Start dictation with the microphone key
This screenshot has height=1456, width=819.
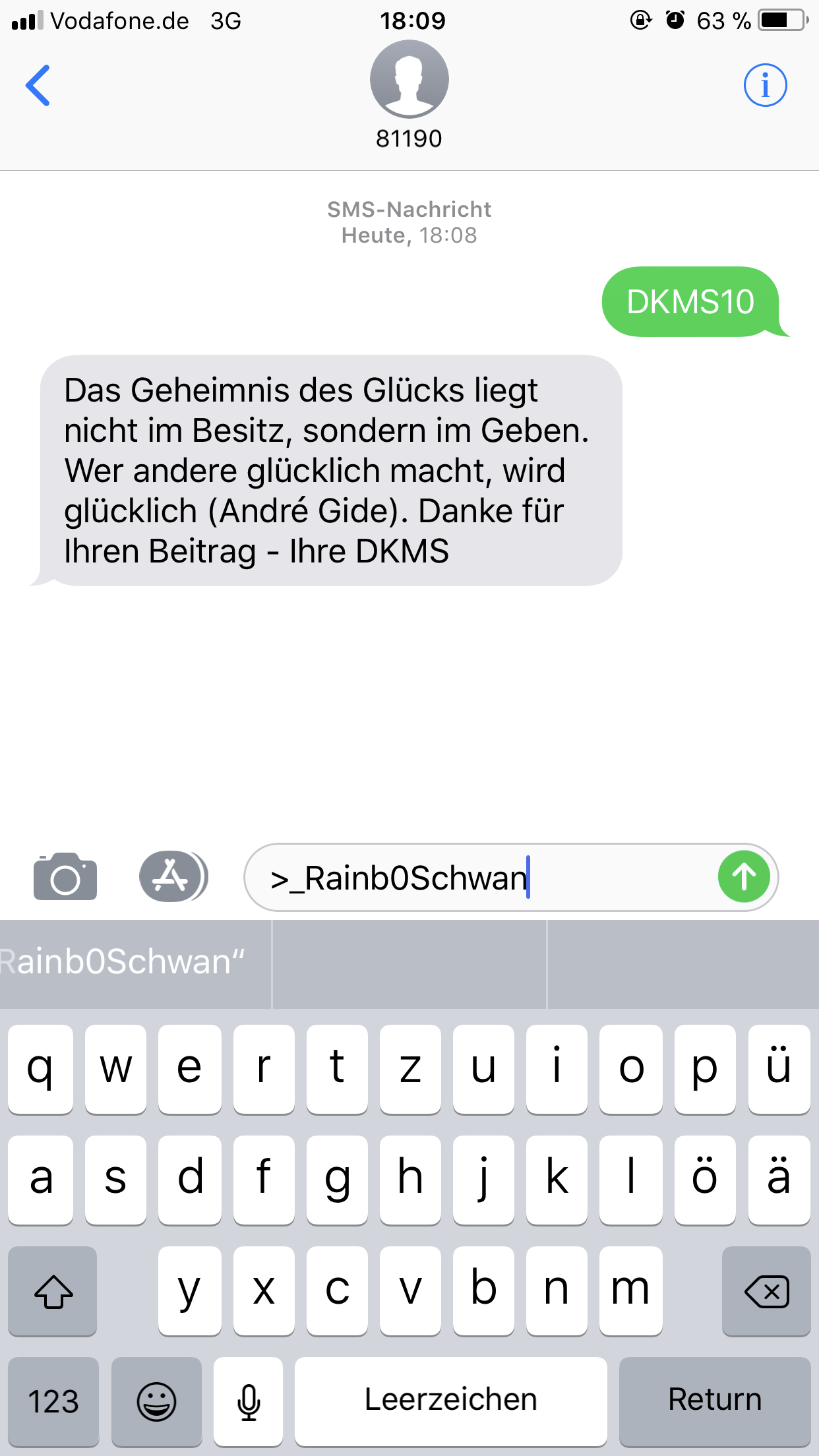(249, 1401)
